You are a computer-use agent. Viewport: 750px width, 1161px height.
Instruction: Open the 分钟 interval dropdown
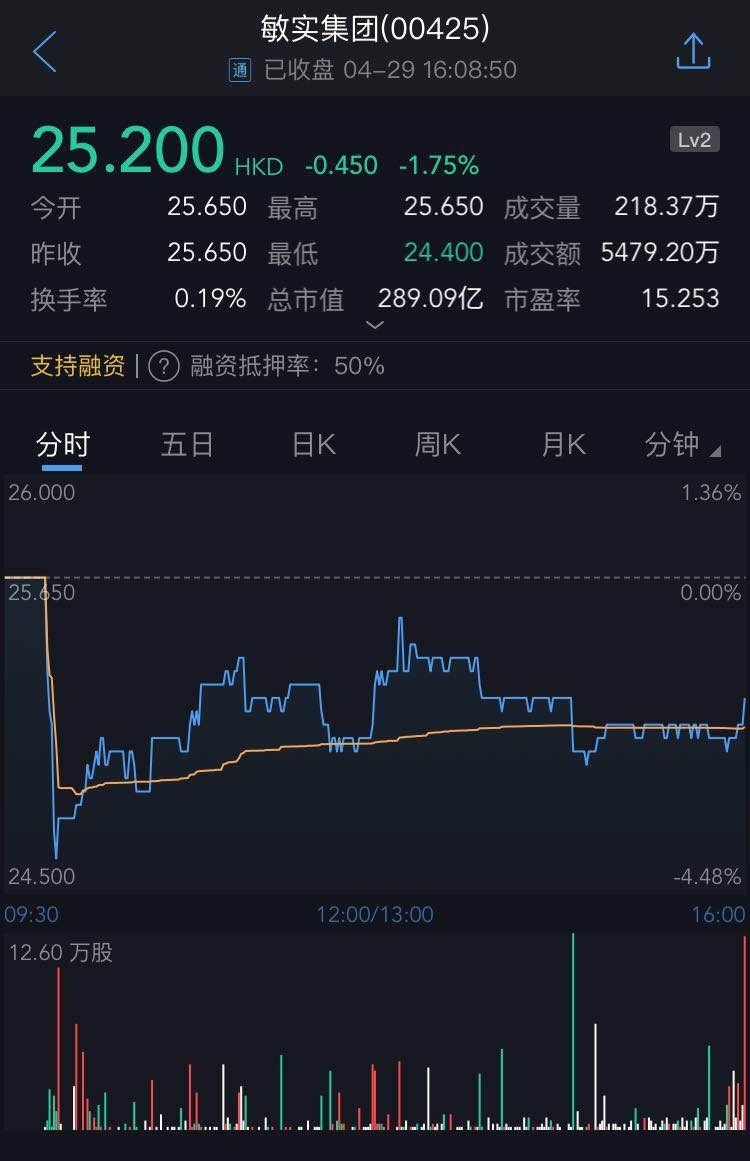[x=682, y=445]
